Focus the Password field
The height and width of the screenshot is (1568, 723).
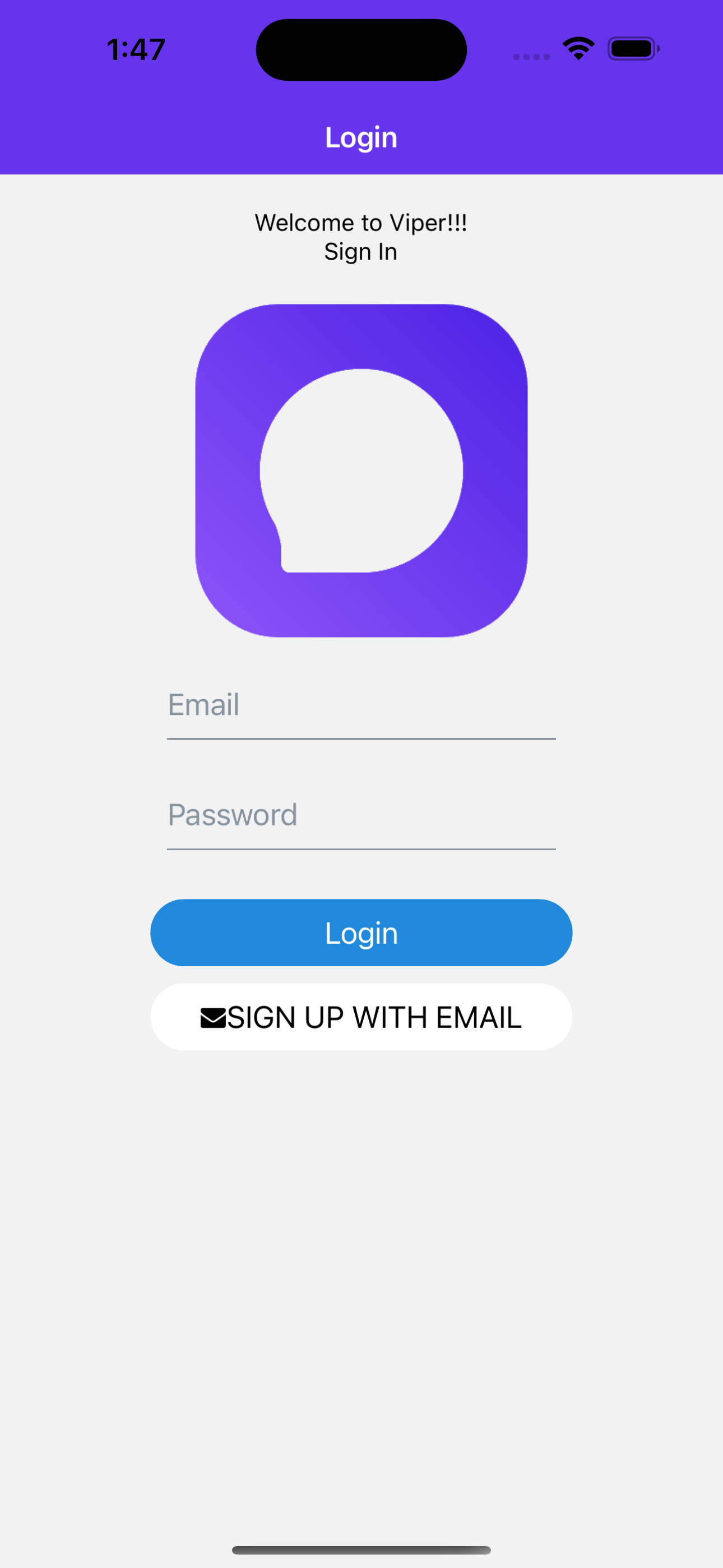coord(361,815)
